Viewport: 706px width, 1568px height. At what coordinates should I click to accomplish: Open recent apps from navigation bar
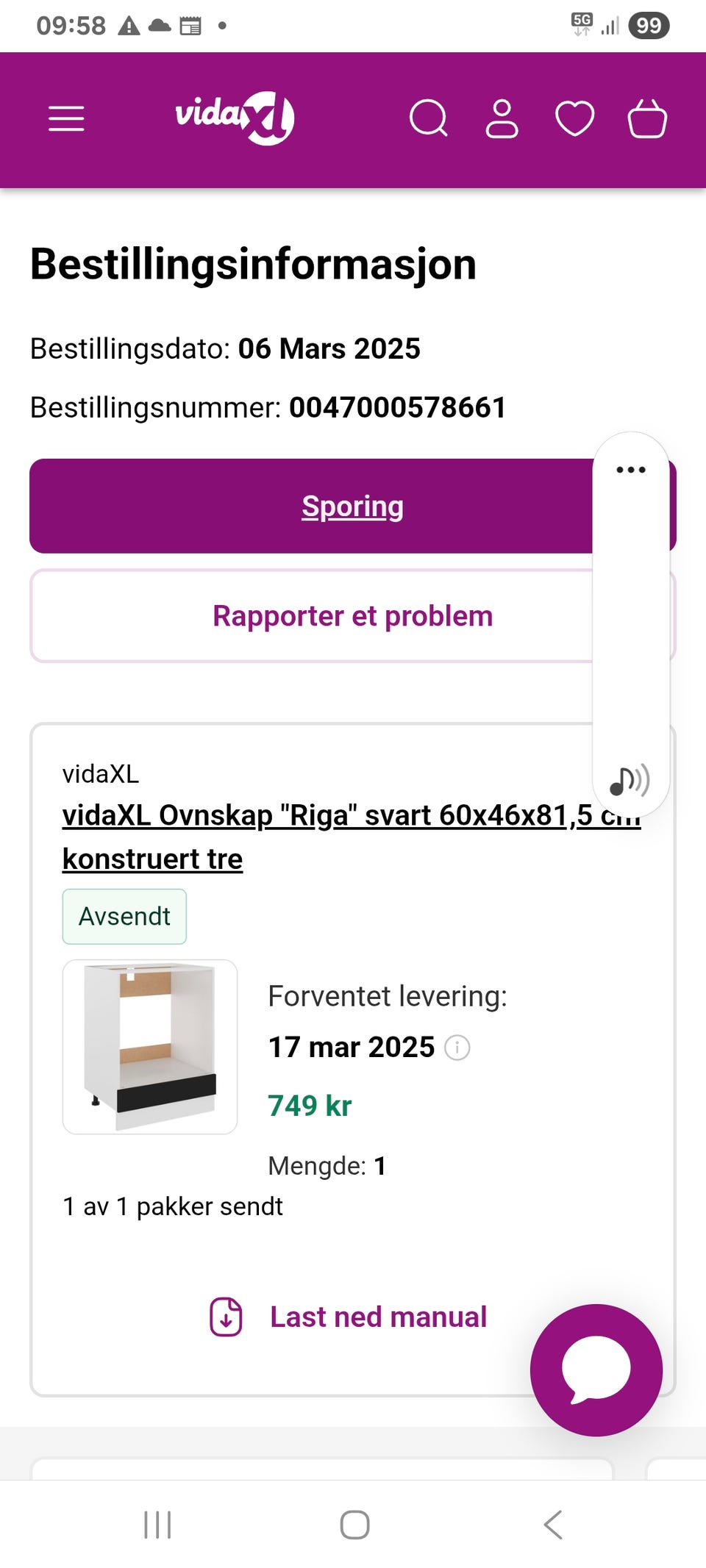tap(157, 1525)
